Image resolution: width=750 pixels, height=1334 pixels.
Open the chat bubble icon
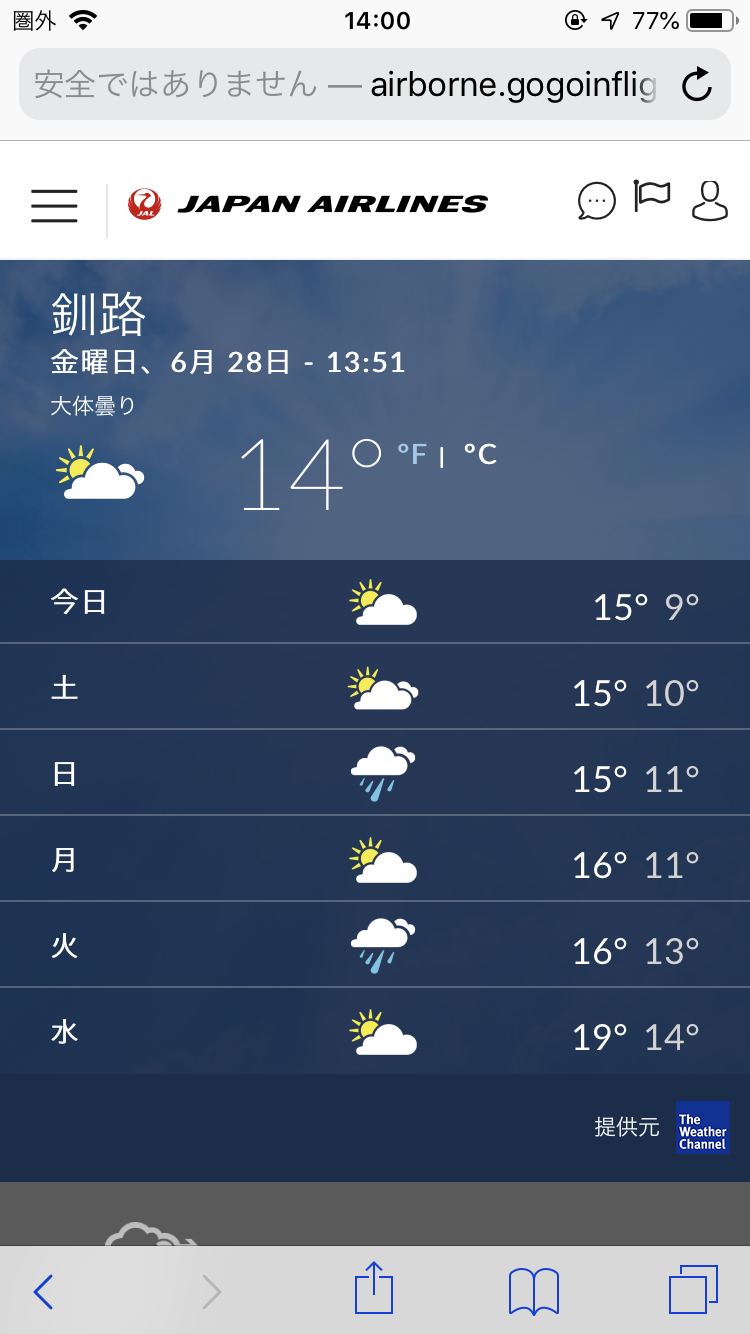coord(597,201)
